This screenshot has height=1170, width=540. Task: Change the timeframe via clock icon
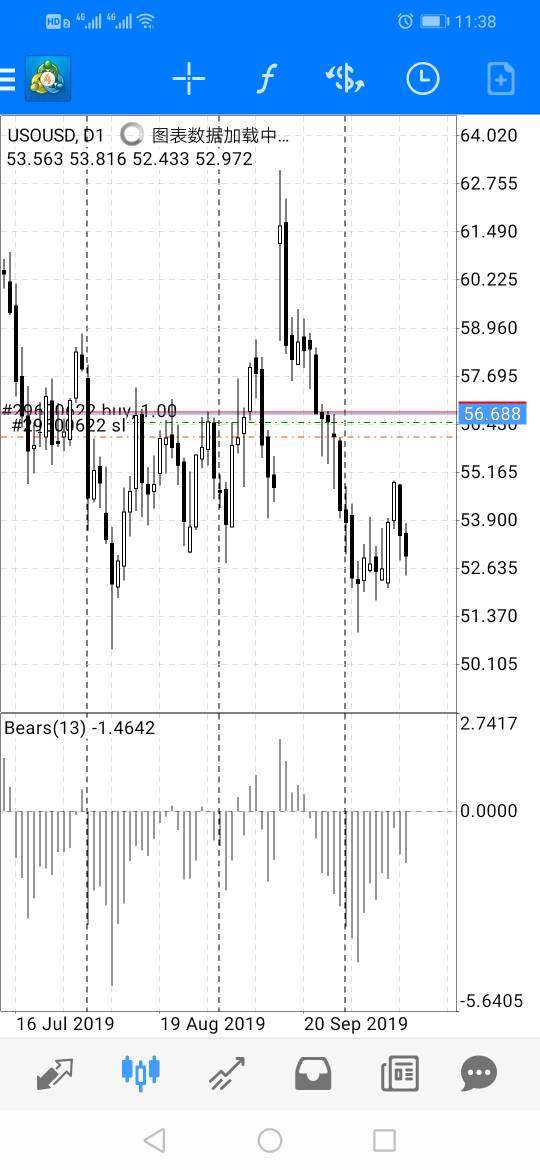[423, 79]
